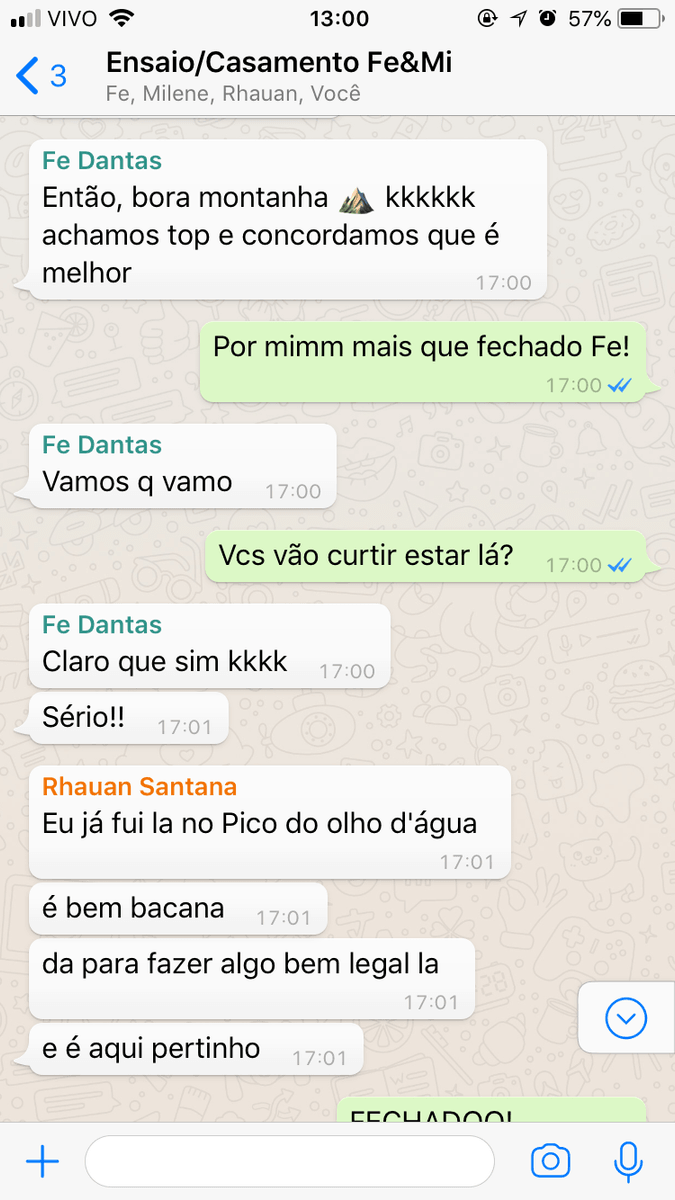Open the attachment plus menu
This screenshot has height=1200, width=675.
(42, 1161)
